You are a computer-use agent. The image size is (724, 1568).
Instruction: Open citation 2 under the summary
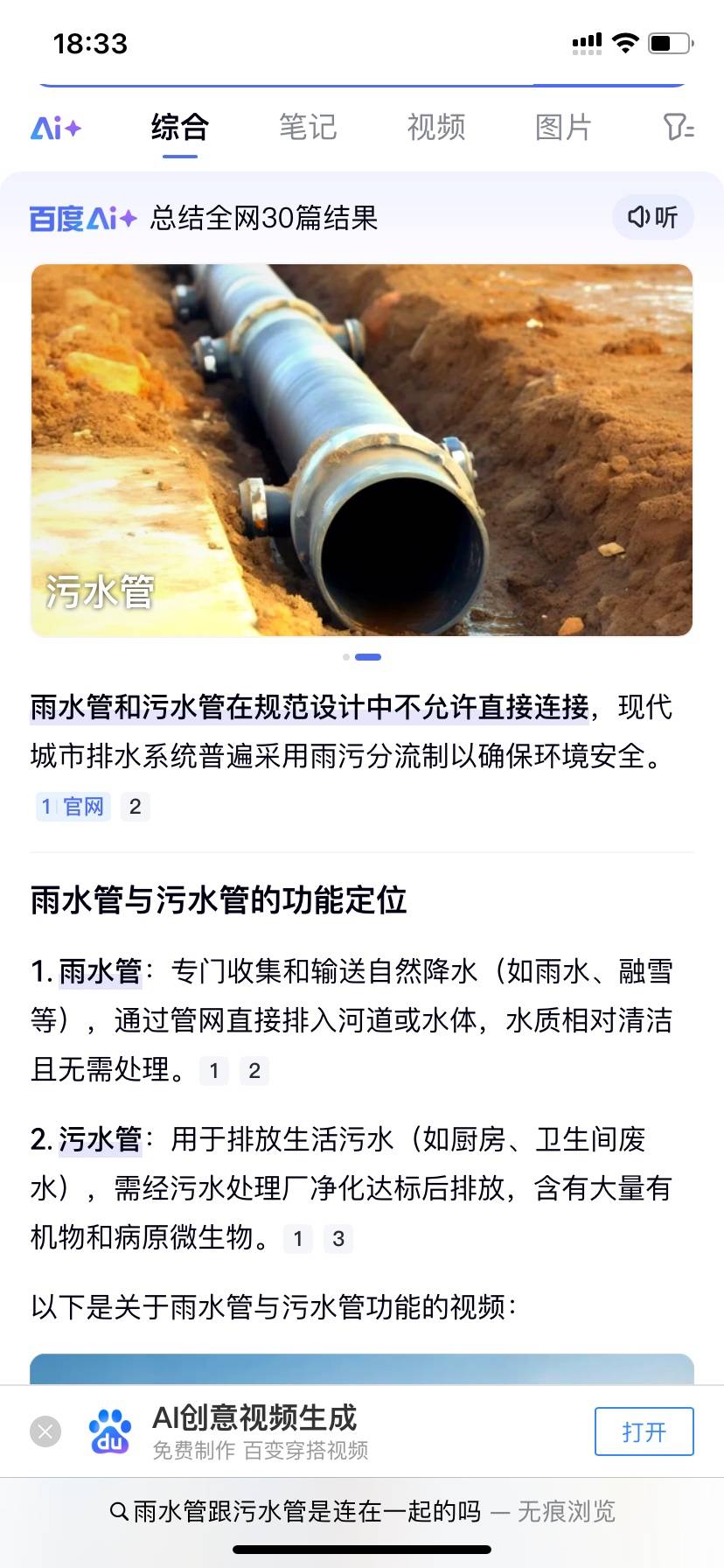(136, 806)
